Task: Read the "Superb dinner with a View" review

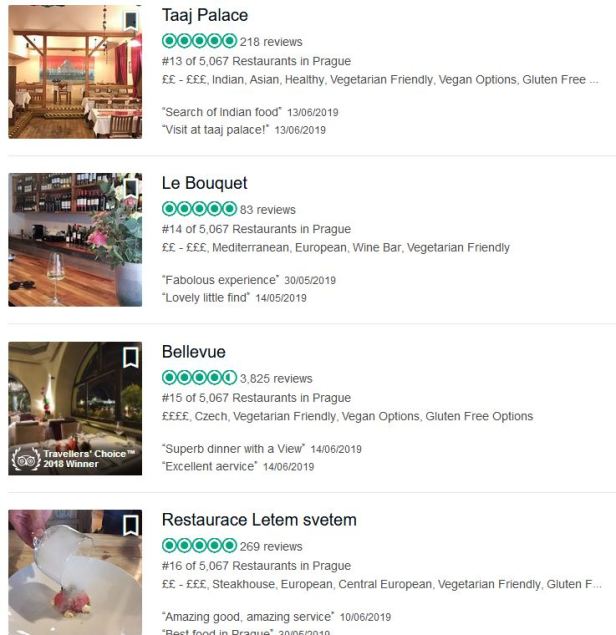Action: (x=233, y=449)
